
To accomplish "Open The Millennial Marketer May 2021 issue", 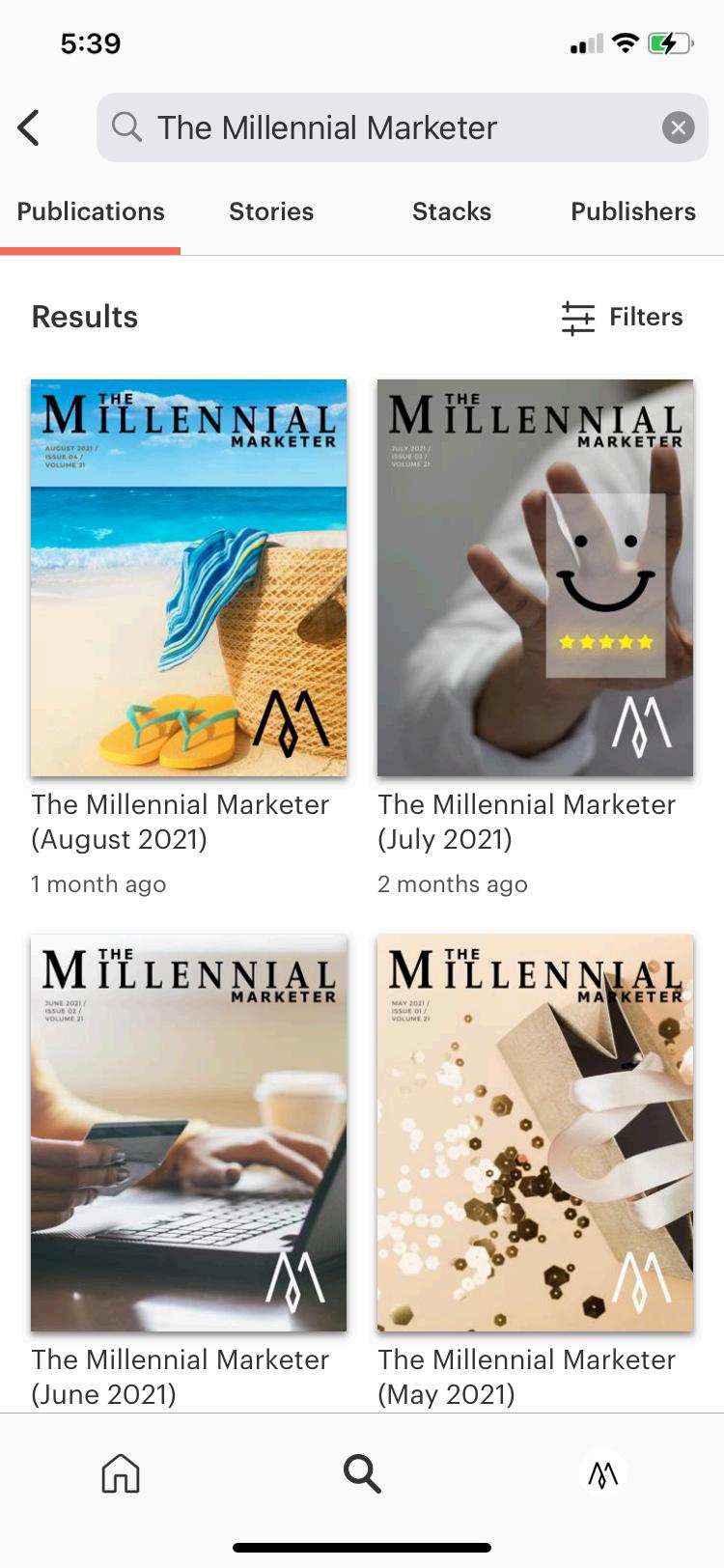I will (x=535, y=1133).
